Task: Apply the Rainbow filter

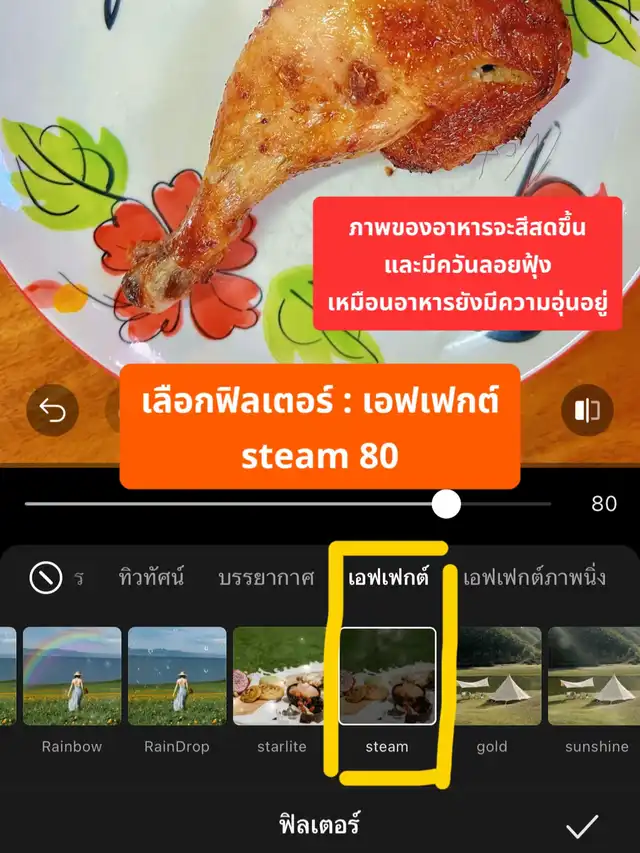Action: click(x=72, y=676)
